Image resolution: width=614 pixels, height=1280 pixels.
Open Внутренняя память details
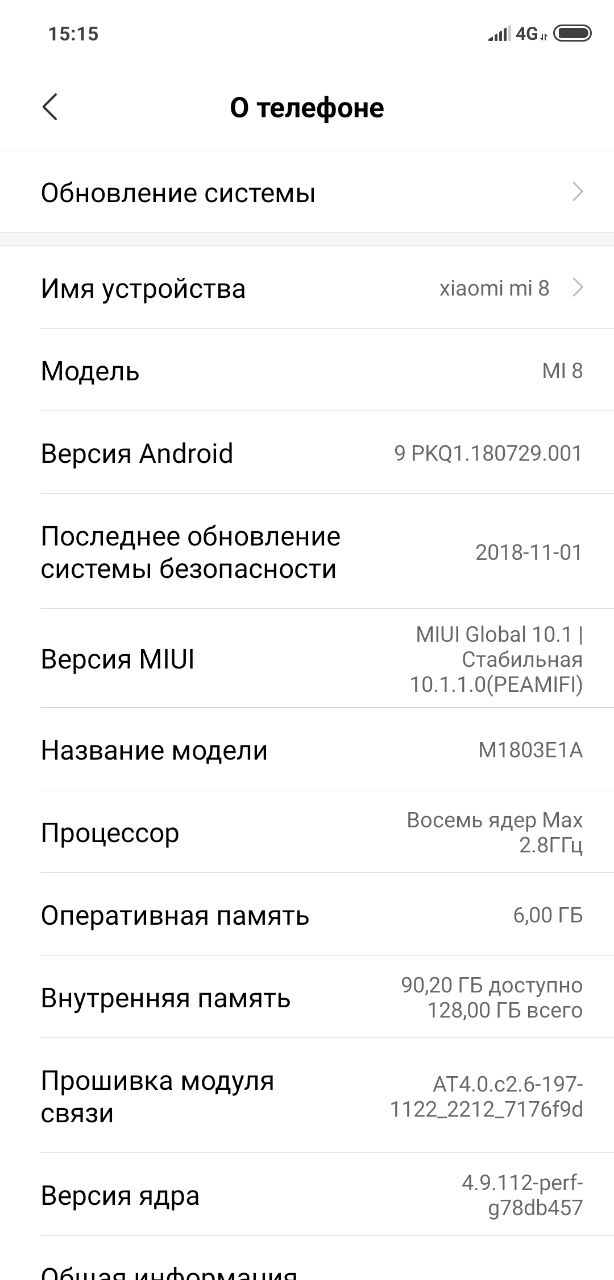pyautogui.click(x=307, y=997)
